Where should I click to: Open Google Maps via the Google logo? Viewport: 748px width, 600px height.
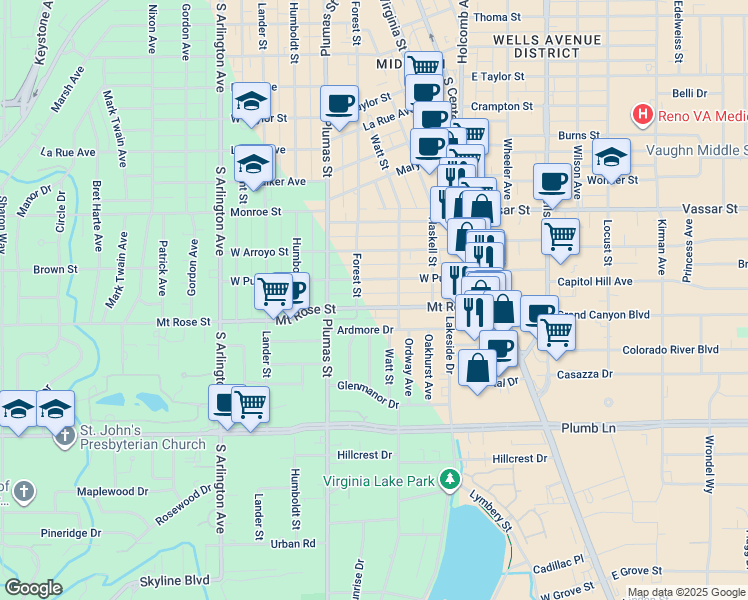[34, 588]
